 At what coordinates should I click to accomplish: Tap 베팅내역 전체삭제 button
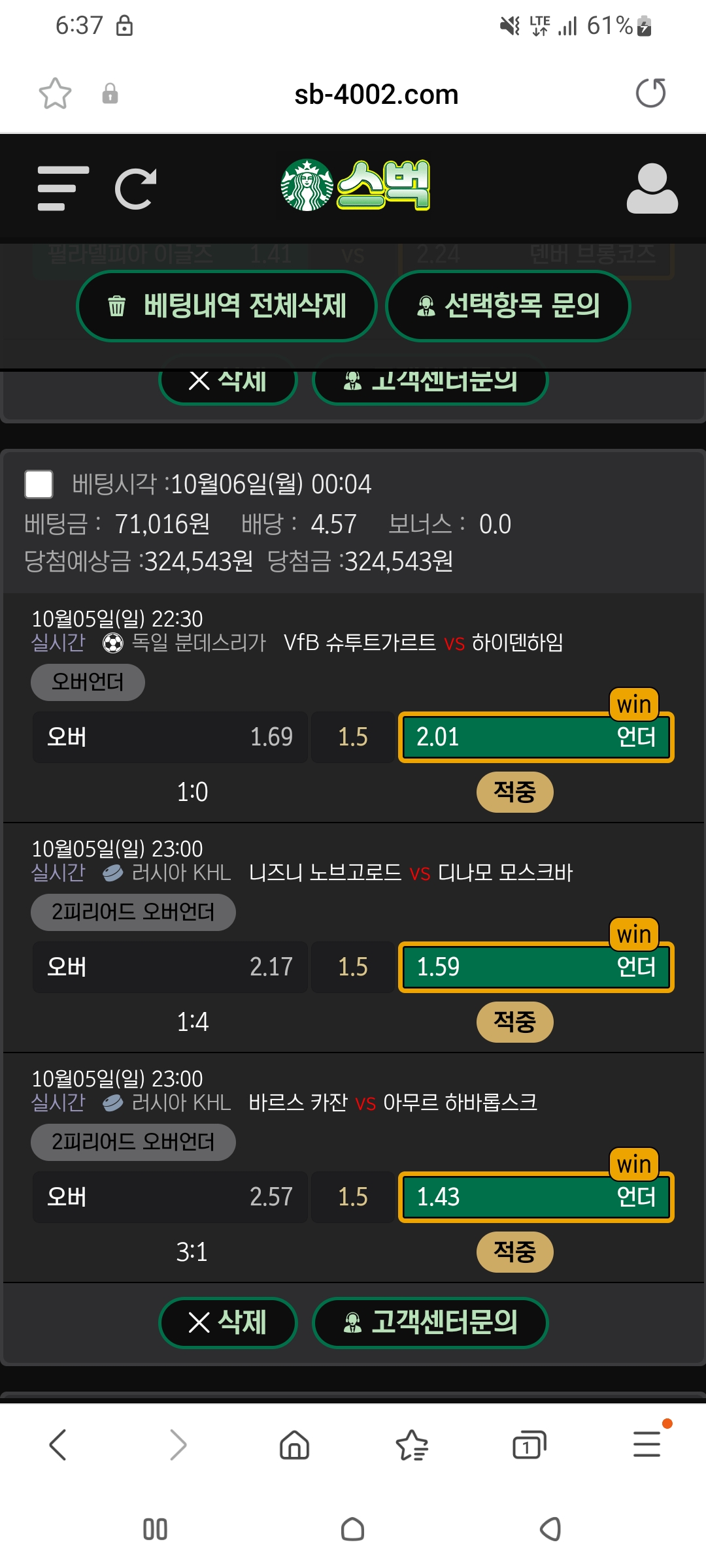coord(227,306)
